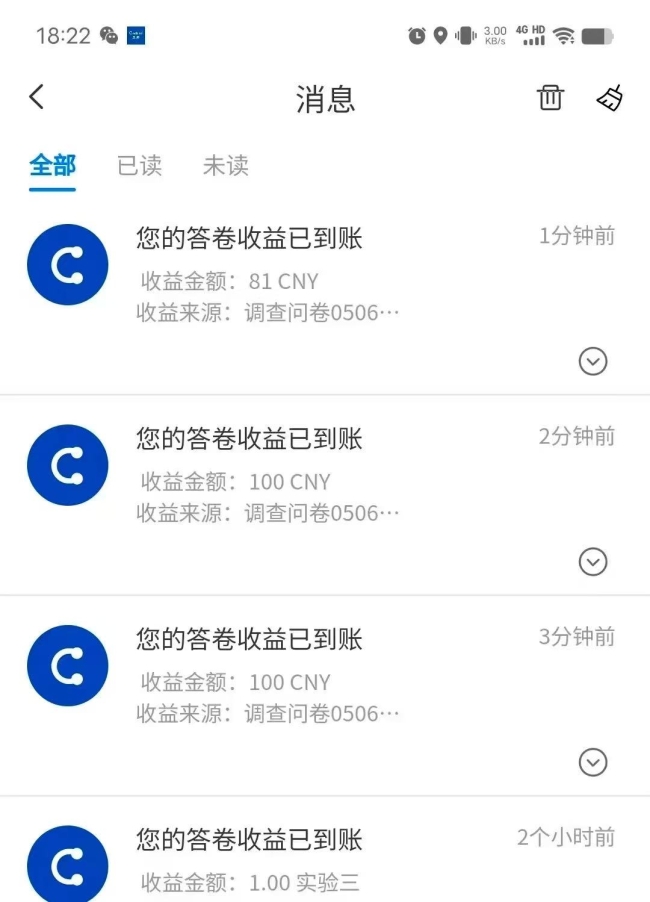The image size is (650, 902).
Task: Expand the message from 1分钟前
Action: [592, 361]
